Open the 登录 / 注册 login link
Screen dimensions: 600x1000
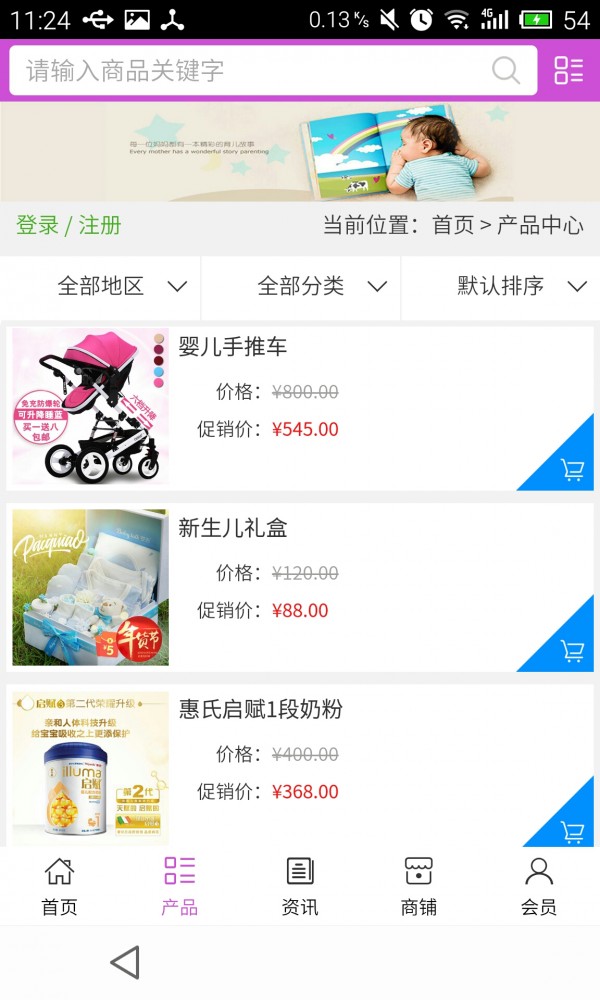pos(68,225)
